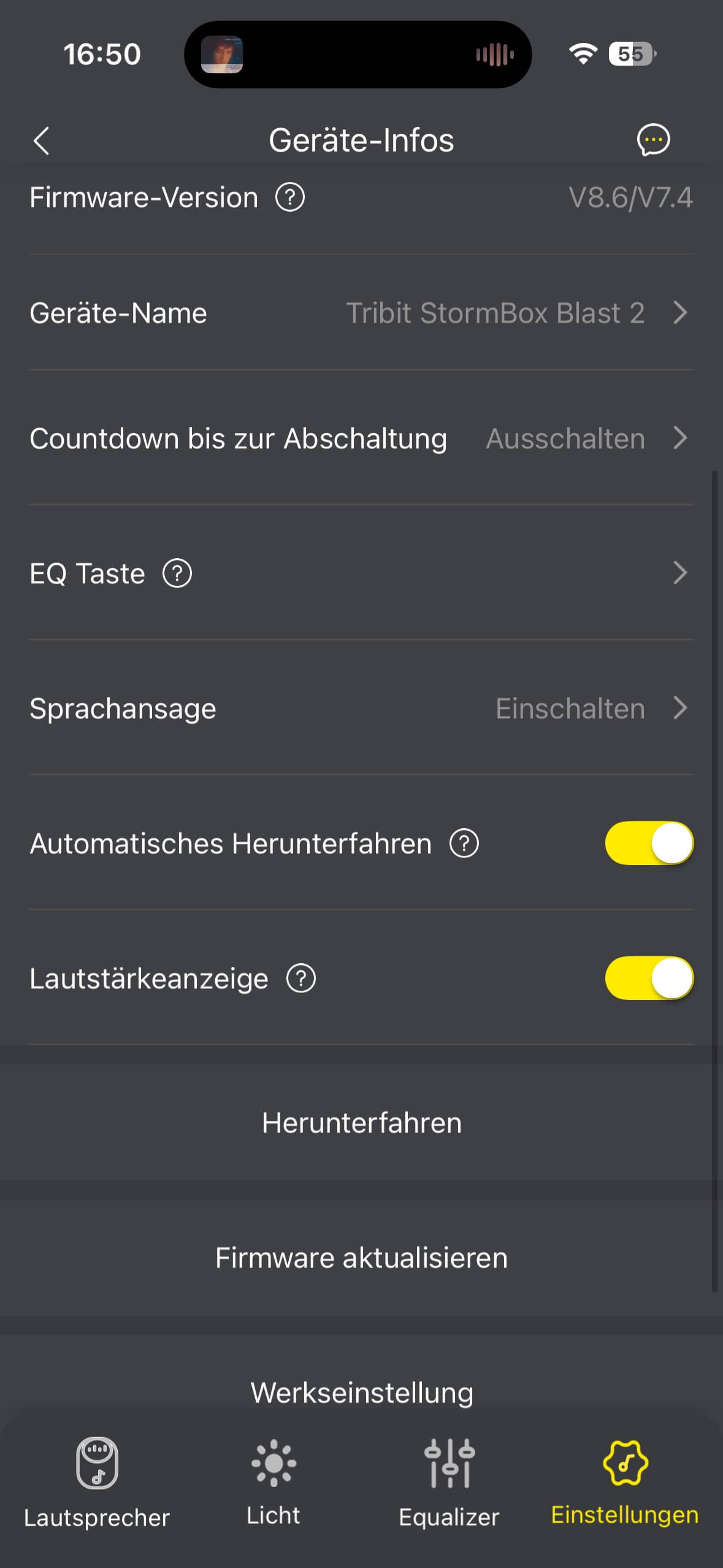Show help for EQ Taste

(x=177, y=574)
